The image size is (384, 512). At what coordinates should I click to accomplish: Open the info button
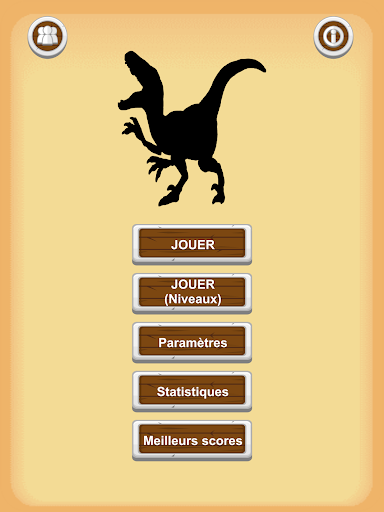[333, 37]
